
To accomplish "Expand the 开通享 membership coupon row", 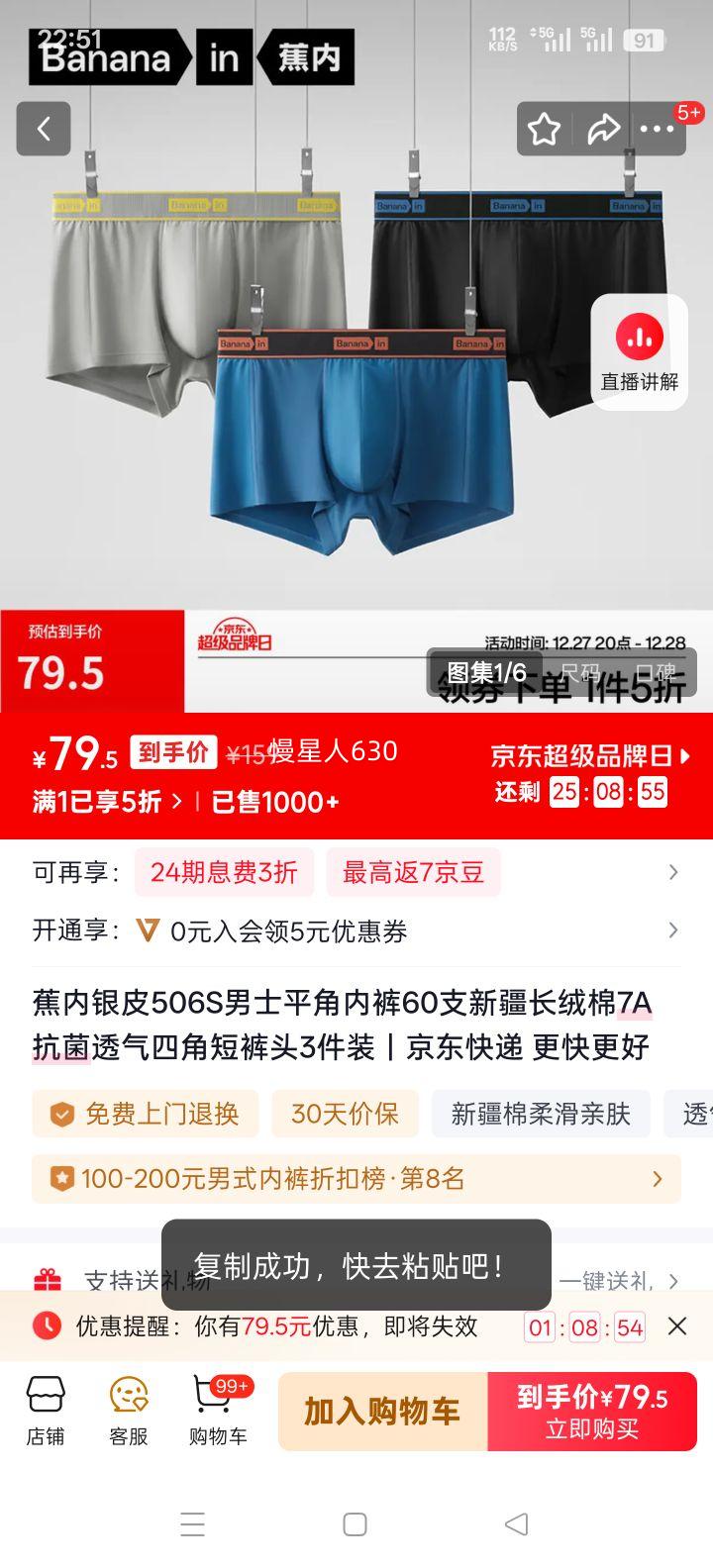I will tap(672, 931).
